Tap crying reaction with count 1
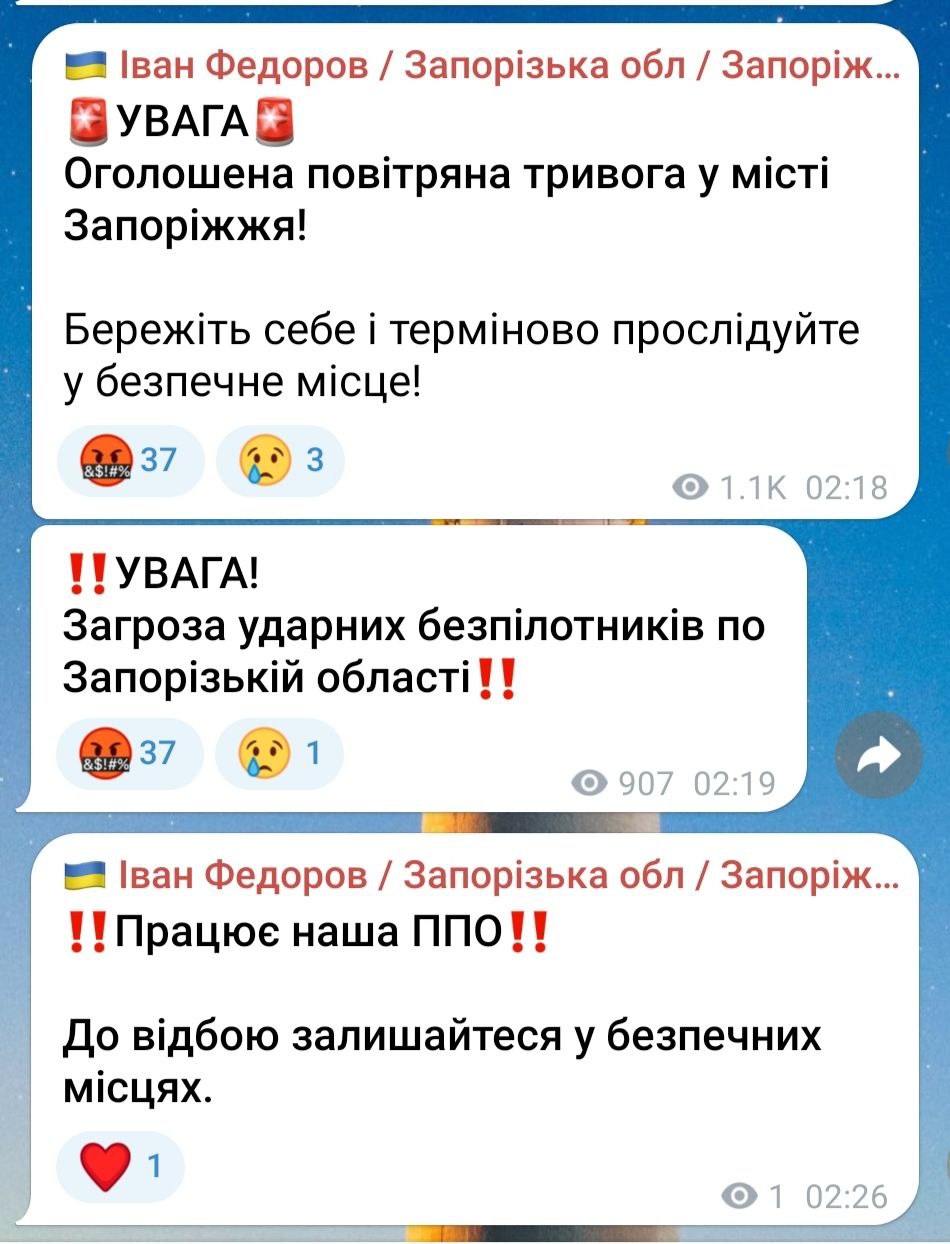The height and width of the screenshot is (1244, 950). pos(280,751)
